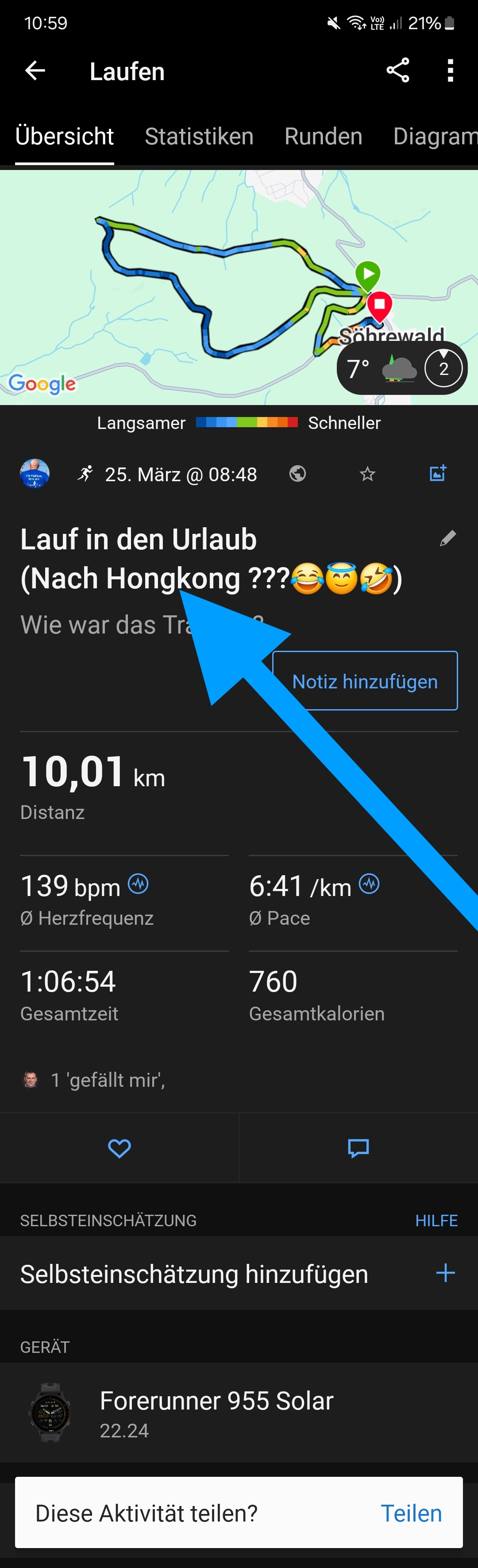This screenshot has height=1568, width=478.
Task: Add a photo to the activity
Action: (438, 473)
